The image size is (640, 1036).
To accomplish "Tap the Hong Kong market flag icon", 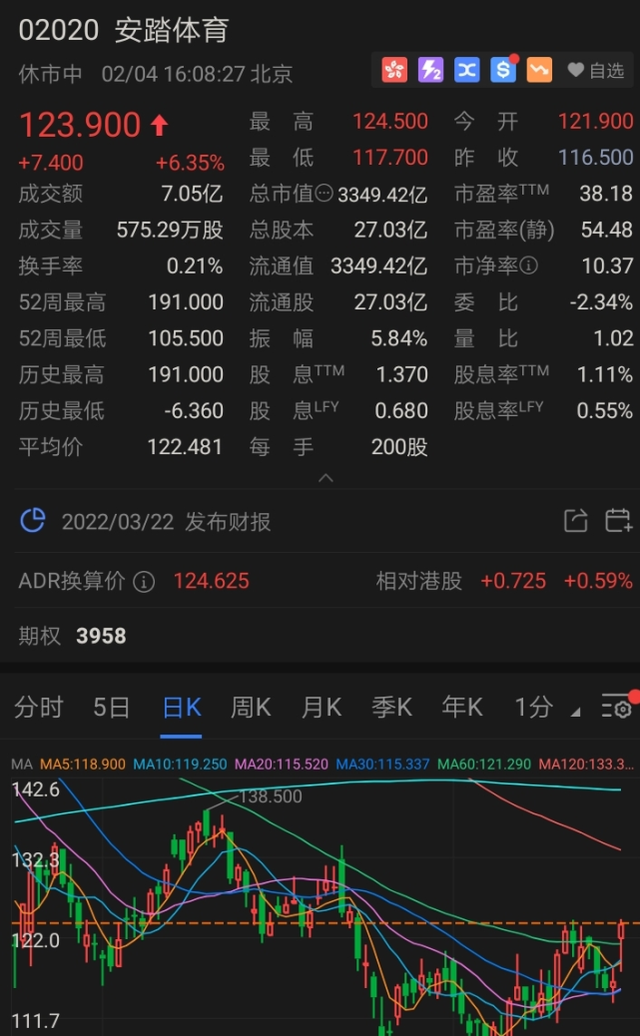I will (x=394, y=70).
